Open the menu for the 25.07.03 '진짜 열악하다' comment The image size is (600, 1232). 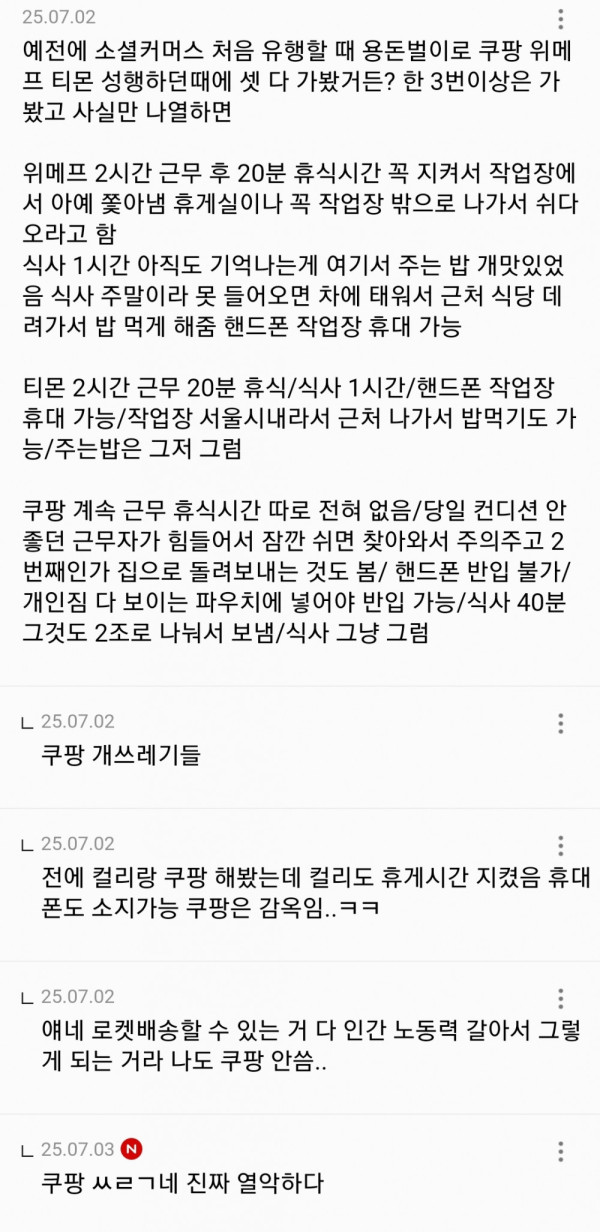tap(561, 1151)
